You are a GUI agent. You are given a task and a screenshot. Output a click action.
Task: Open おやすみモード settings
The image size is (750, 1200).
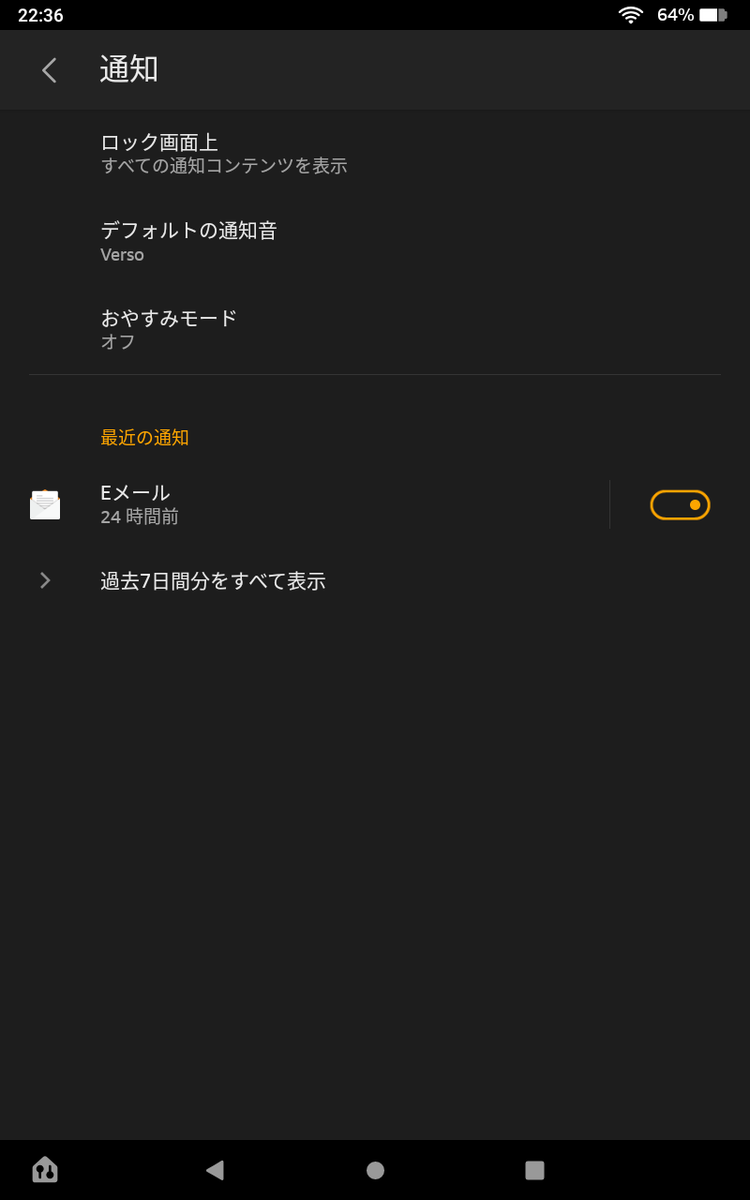[168, 328]
